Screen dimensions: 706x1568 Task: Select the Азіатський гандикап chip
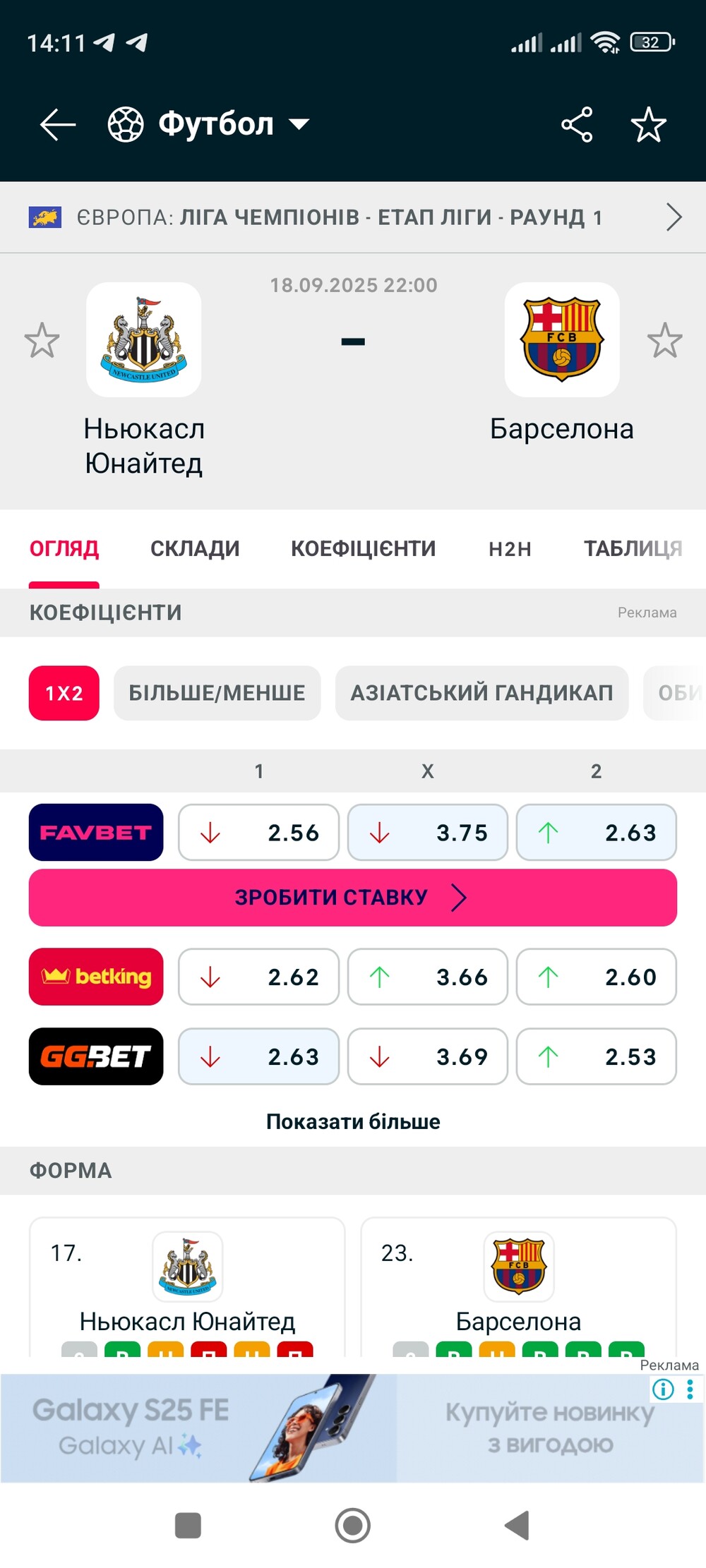[481, 693]
